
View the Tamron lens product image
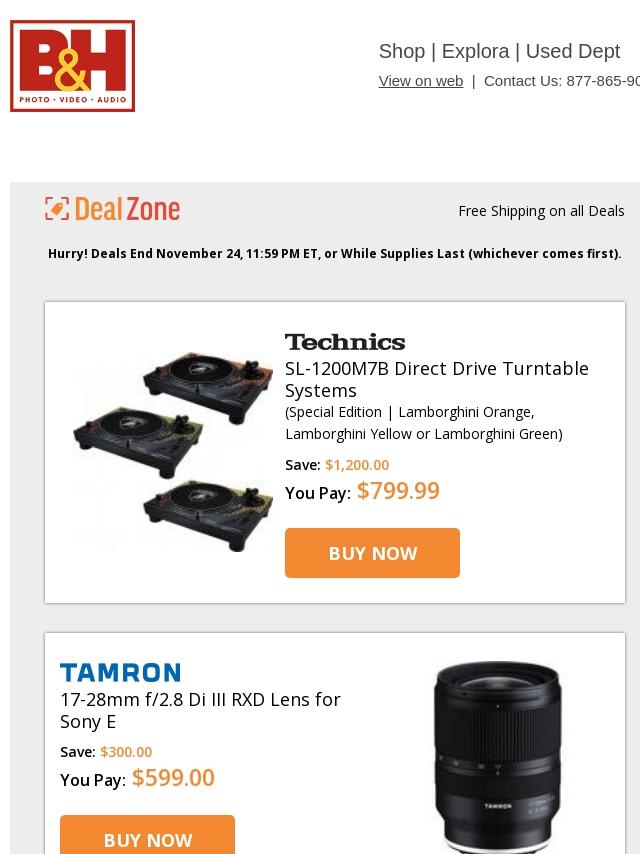pyautogui.click(x=497, y=755)
